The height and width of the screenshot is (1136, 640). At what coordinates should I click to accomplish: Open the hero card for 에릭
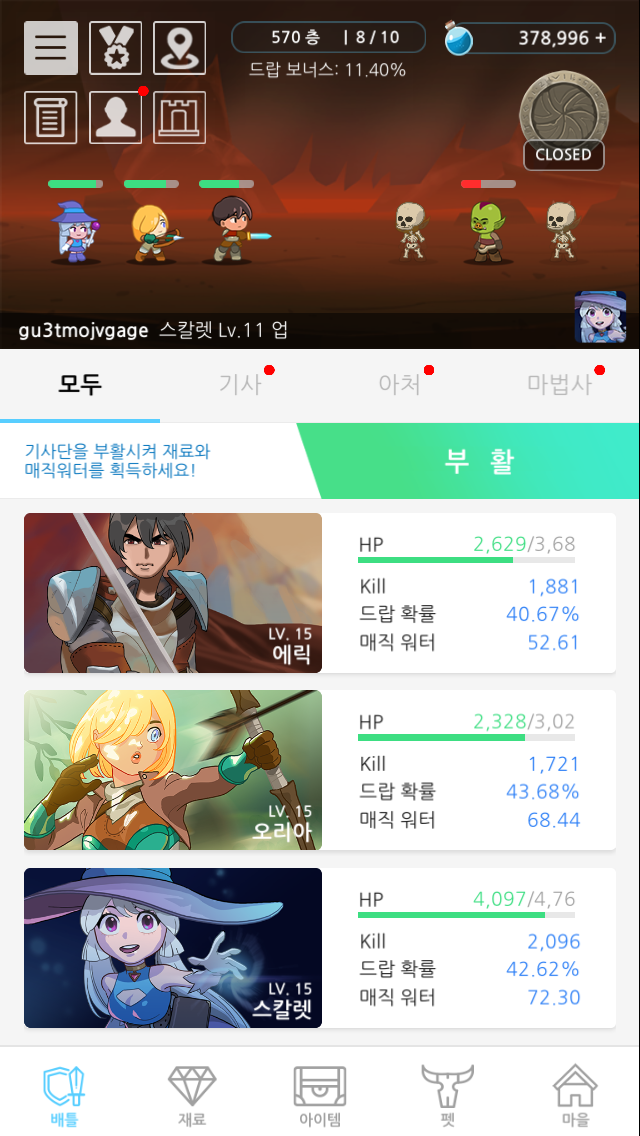pos(319,593)
